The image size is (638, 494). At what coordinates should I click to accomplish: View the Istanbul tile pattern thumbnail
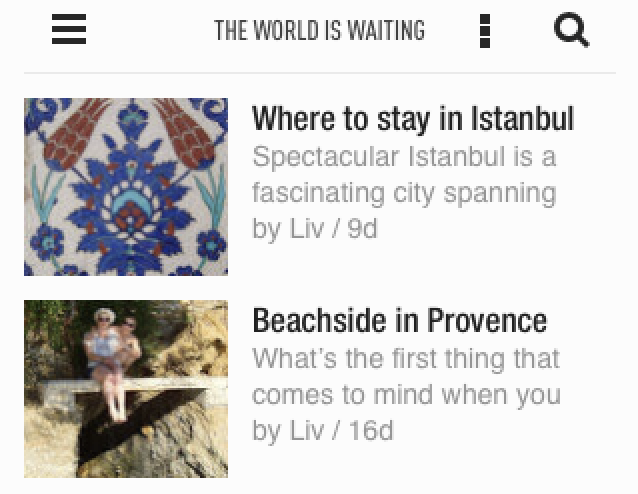(126, 187)
